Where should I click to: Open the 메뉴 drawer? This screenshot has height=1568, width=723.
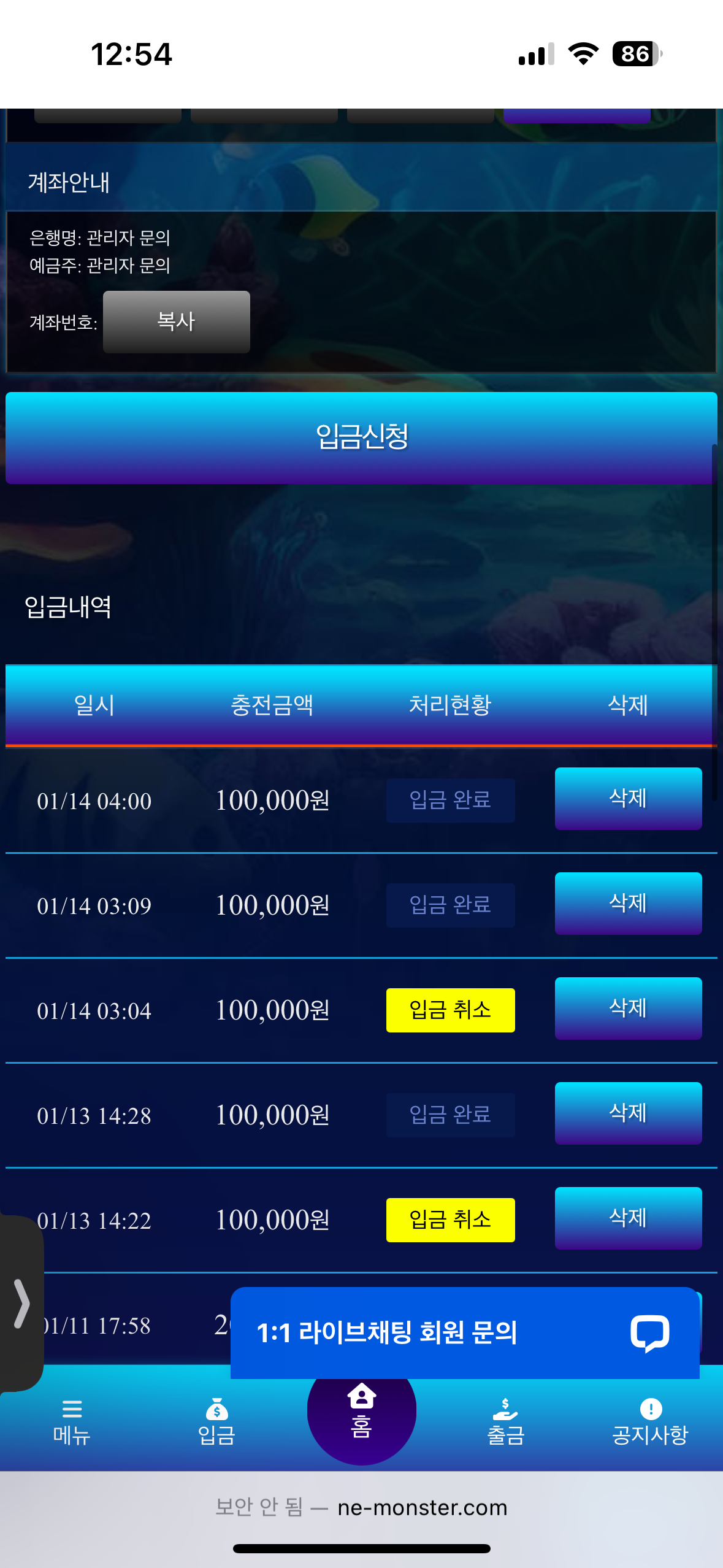click(x=72, y=1422)
